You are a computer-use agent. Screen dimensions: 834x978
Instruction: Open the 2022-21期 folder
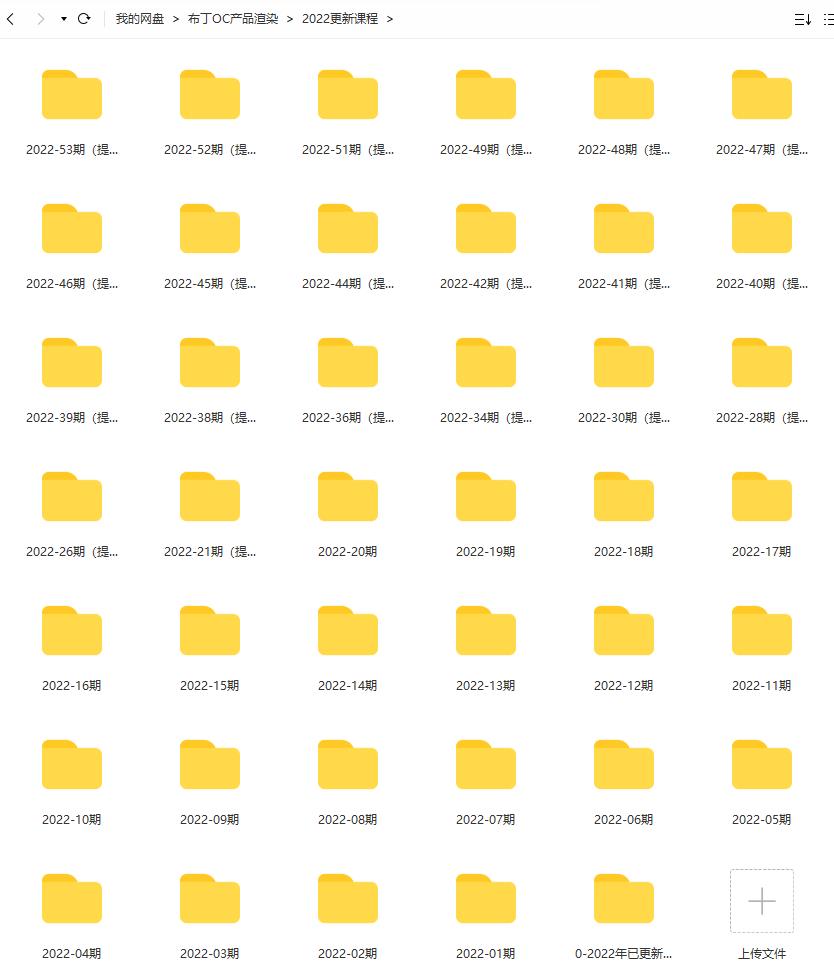click(x=210, y=498)
